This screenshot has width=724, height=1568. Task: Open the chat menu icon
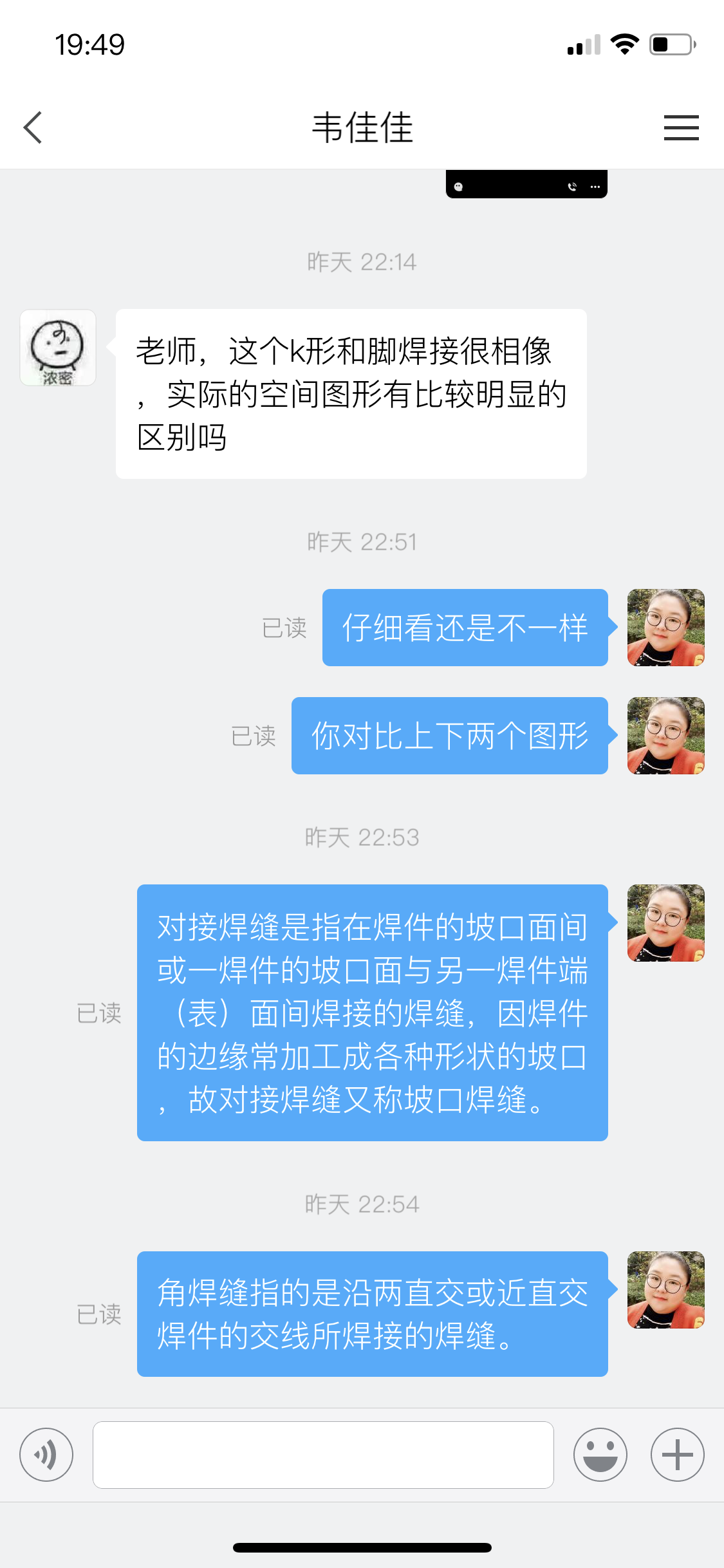click(681, 127)
